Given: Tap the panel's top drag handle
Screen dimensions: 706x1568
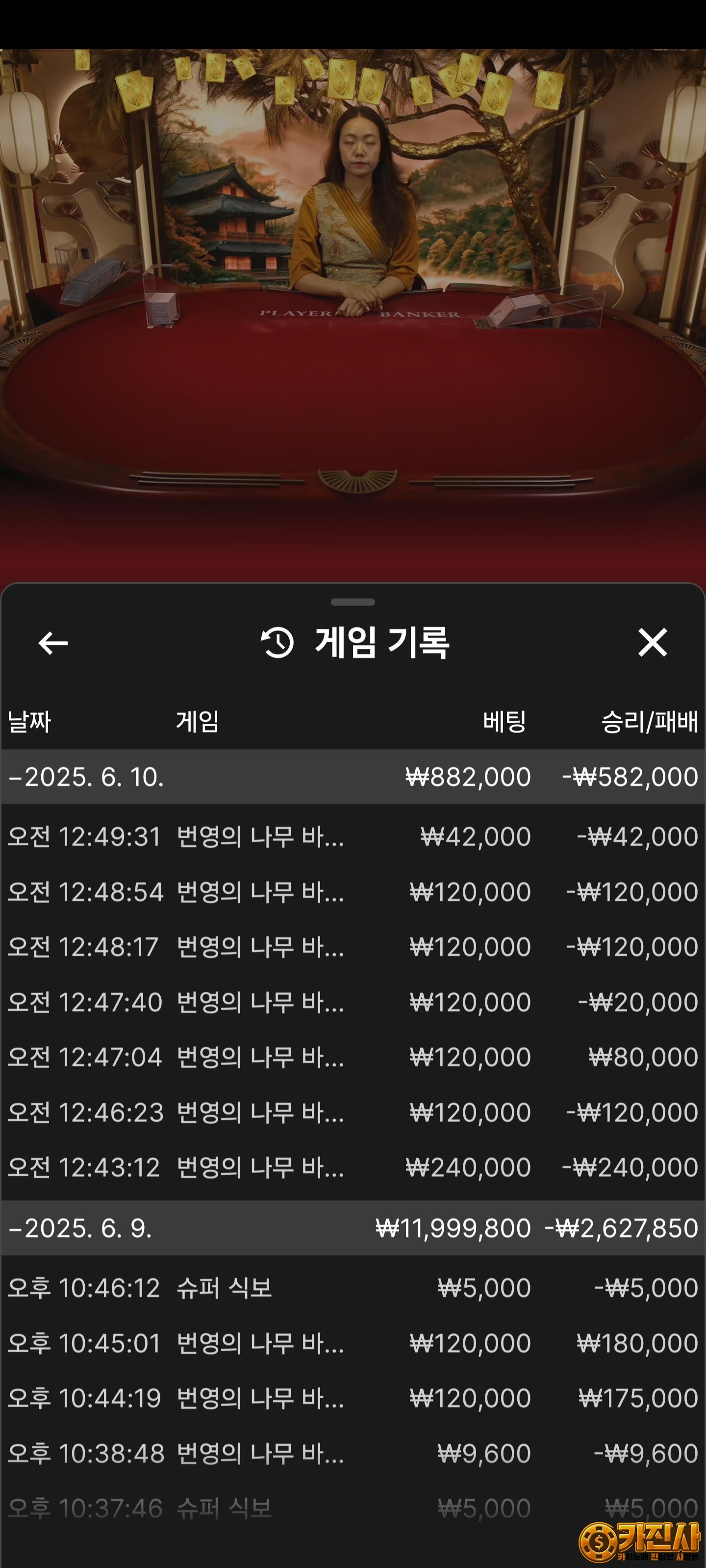Looking at the screenshot, I should tap(353, 602).
